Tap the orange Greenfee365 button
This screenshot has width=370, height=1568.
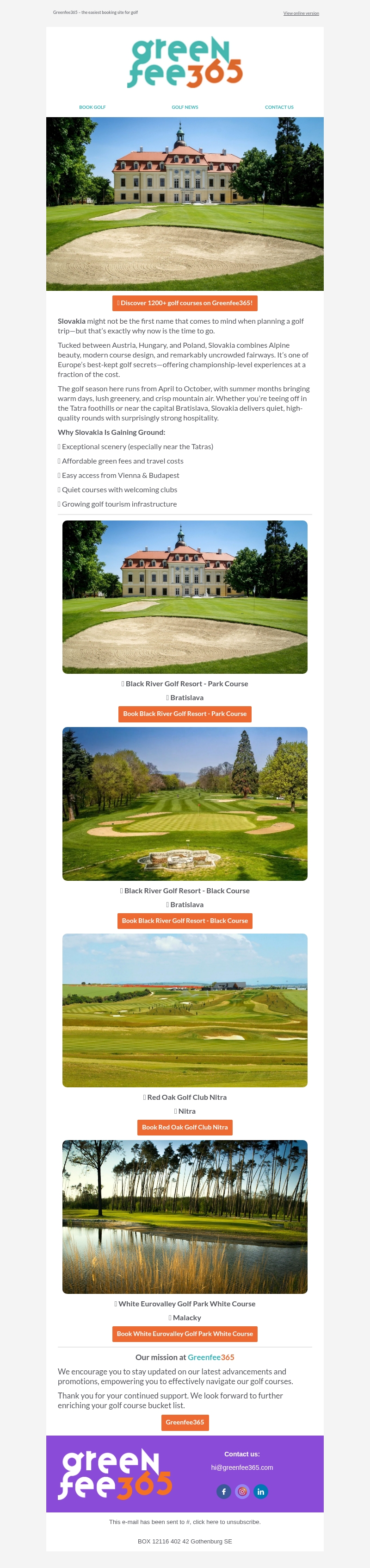[x=185, y=1422]
